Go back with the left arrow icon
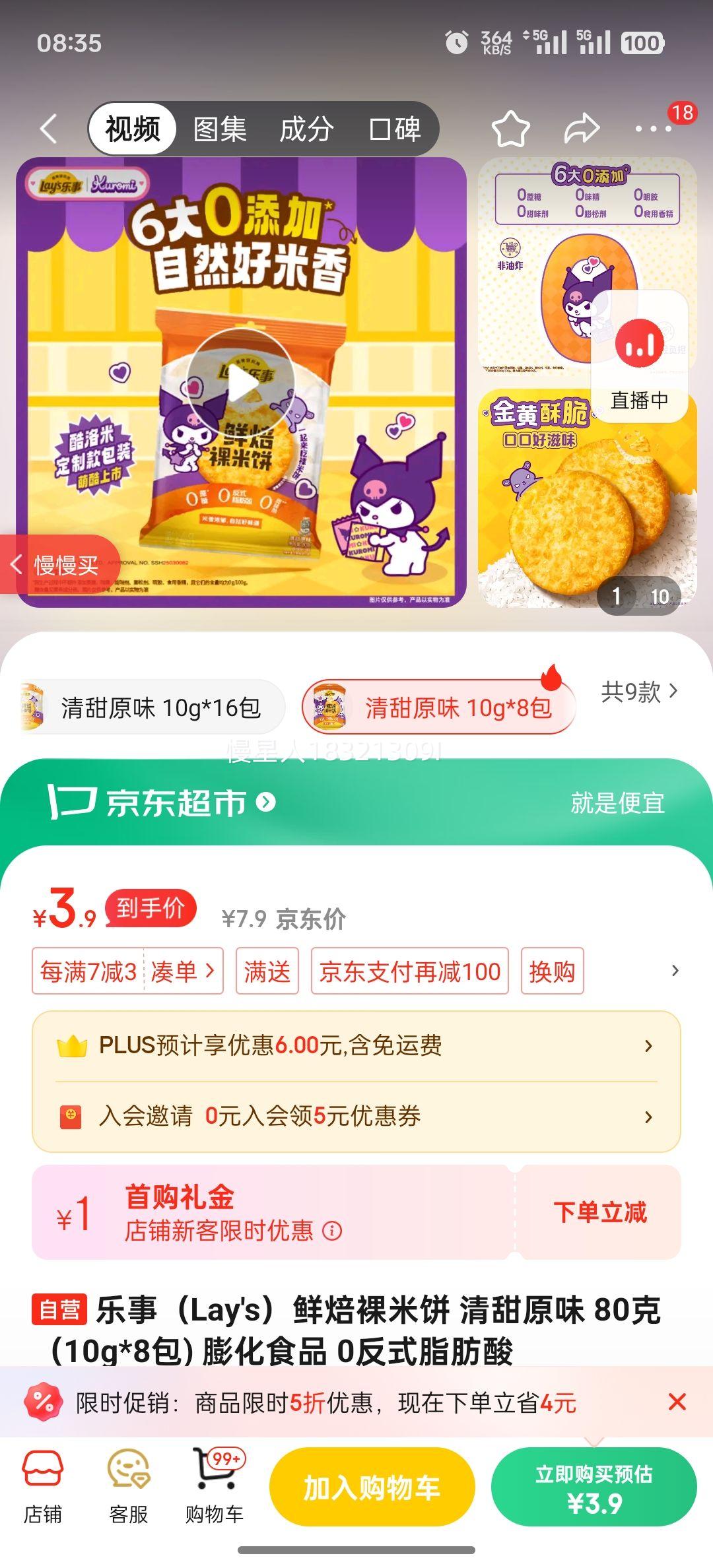This screenshot has height=1568, width=713. [x=48, y=128]
